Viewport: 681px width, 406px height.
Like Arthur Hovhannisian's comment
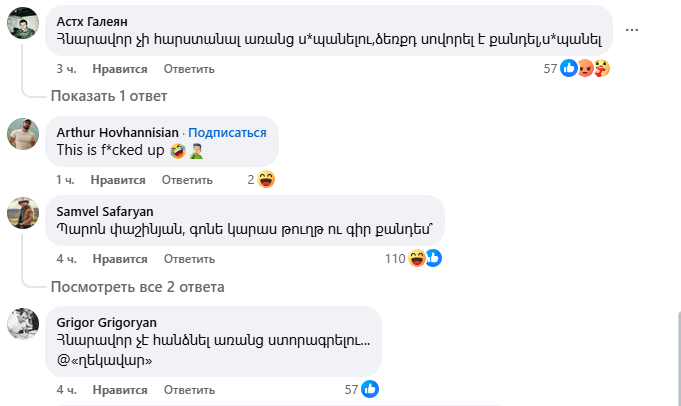(x=118, y=180)
